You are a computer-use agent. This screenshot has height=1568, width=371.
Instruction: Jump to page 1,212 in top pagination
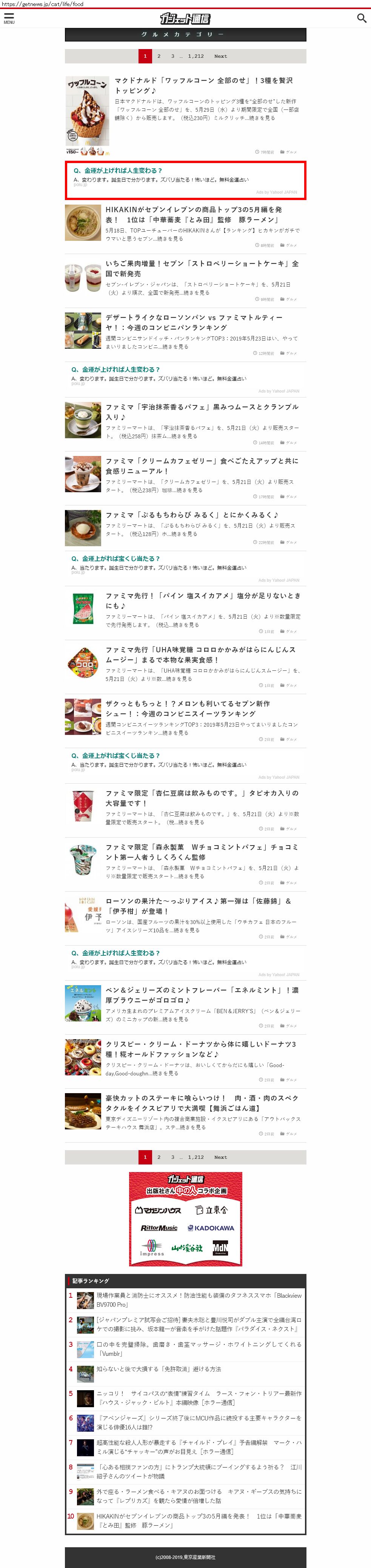(196, 56)
